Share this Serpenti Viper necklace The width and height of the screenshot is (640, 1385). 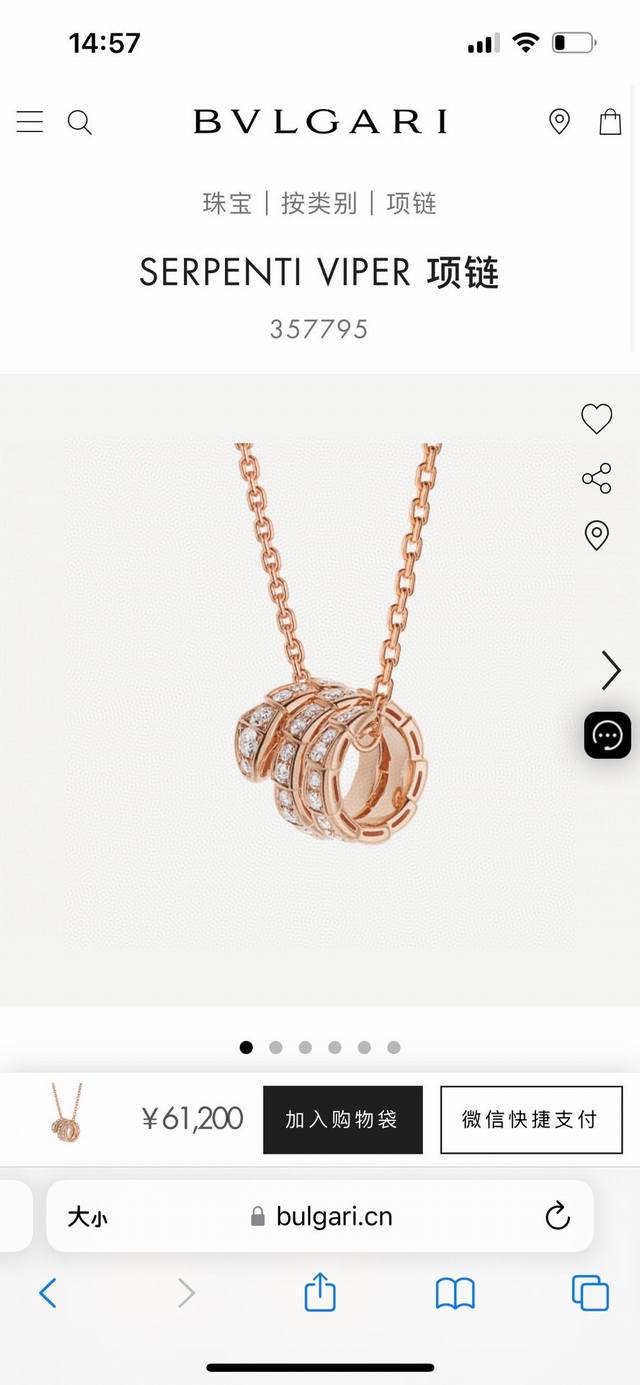pyautogui.click(x=596, y=478)
